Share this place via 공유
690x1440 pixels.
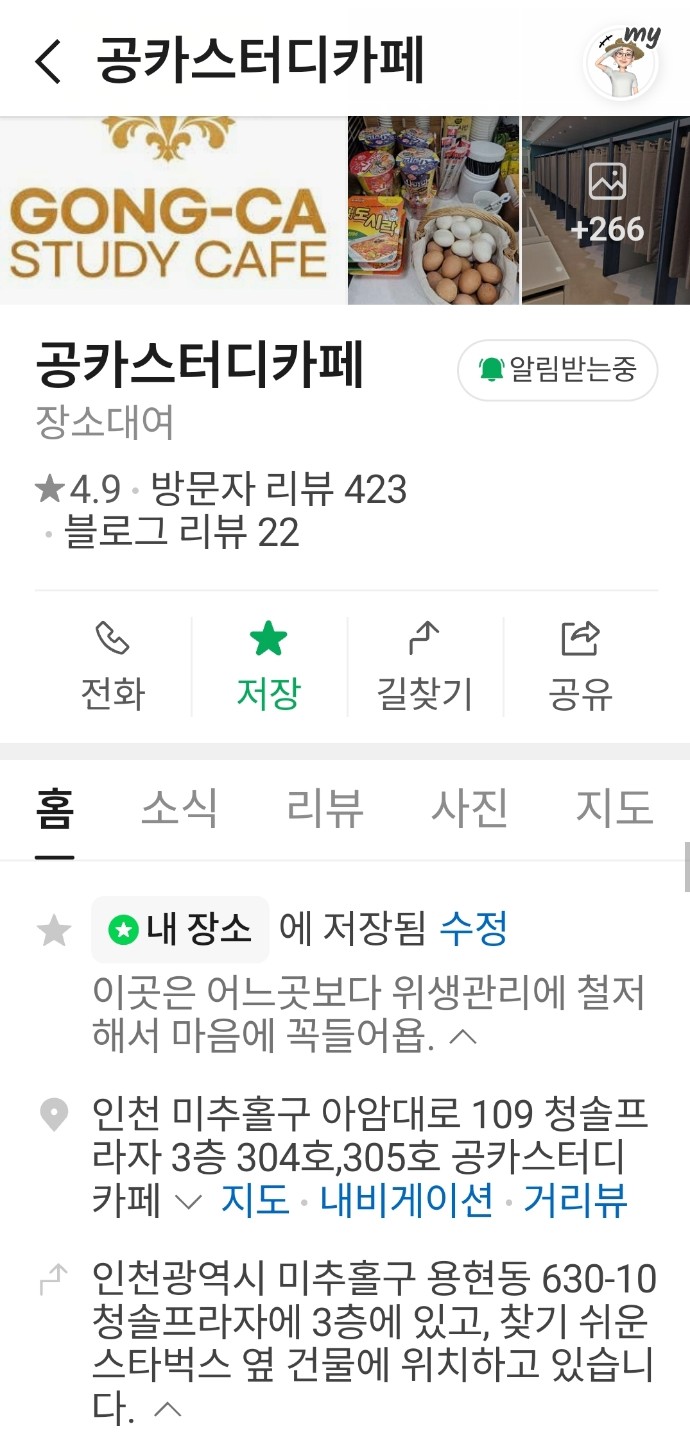click(580, 665)
